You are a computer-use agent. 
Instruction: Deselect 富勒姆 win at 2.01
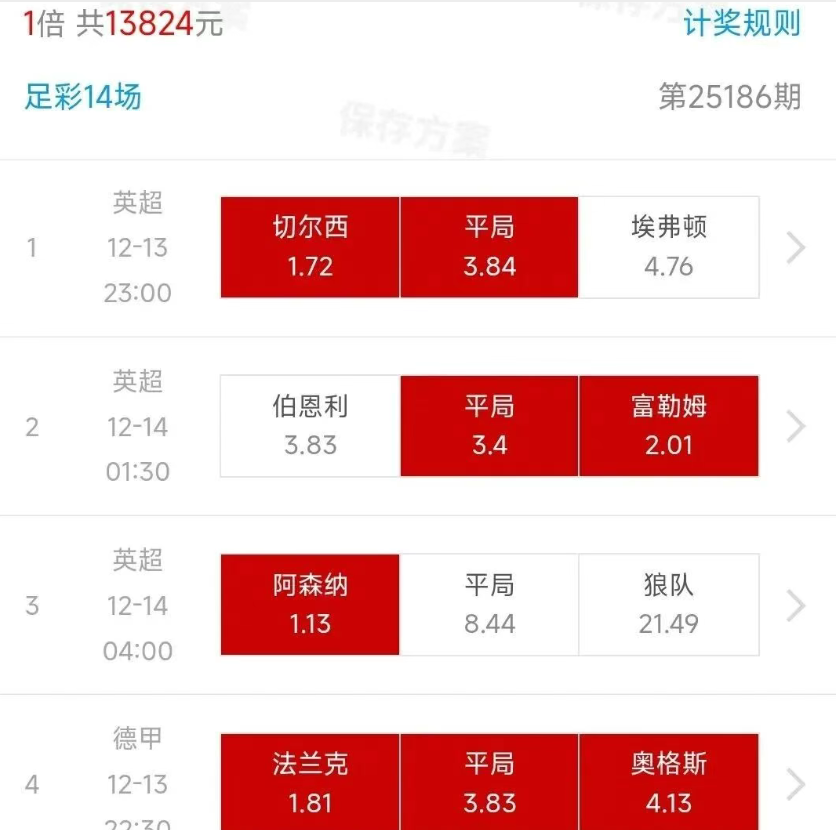pos(668,426)
